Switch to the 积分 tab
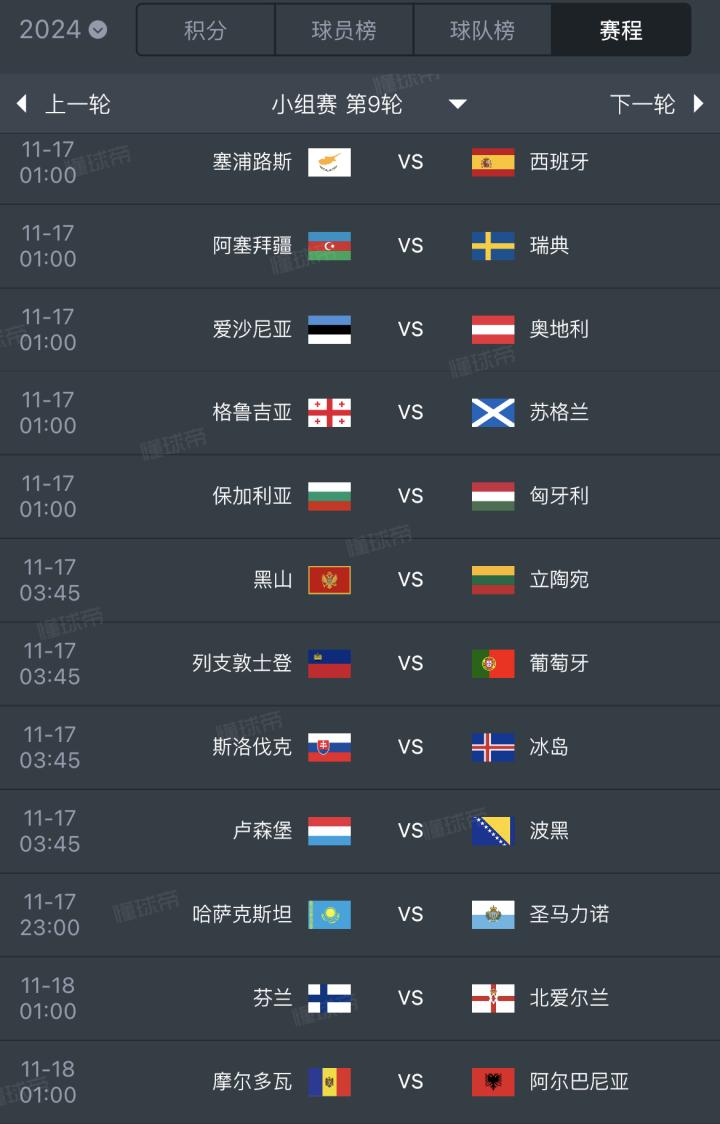Image resolution: width=720 pixels, height=1124 pixels. [205, 30]
